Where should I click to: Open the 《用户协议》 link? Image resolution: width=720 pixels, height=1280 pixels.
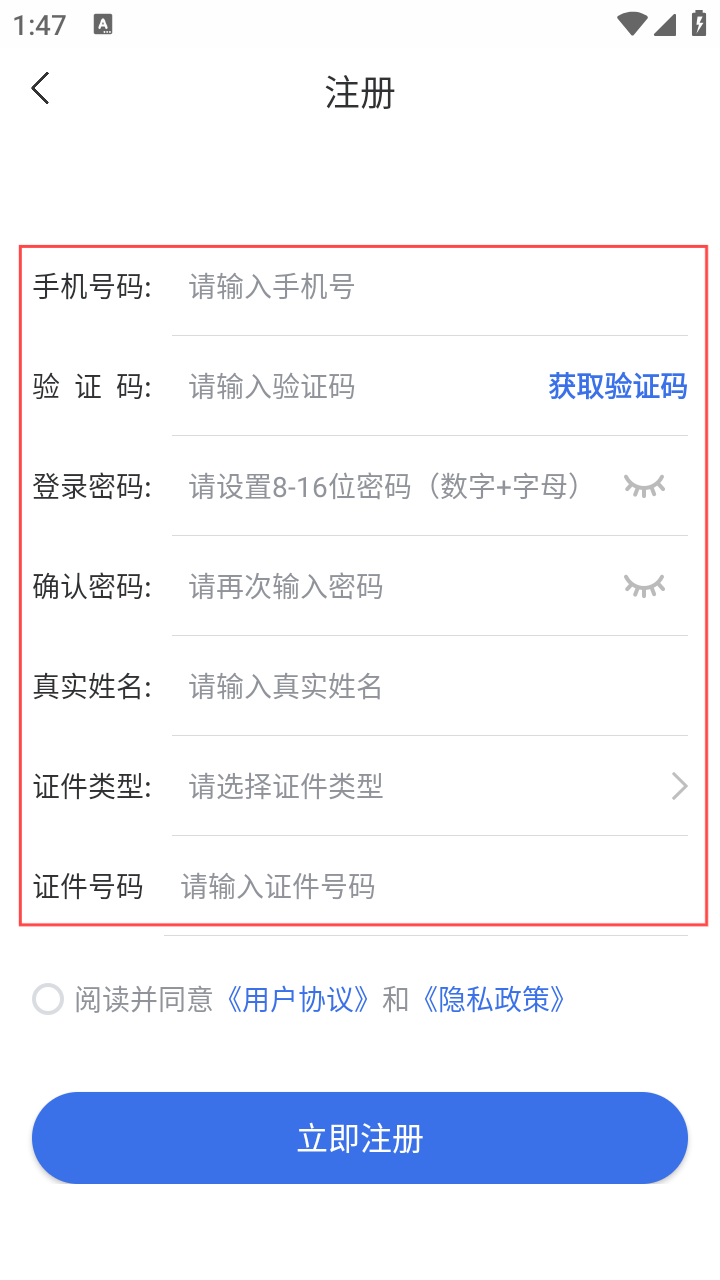(298, 999)
